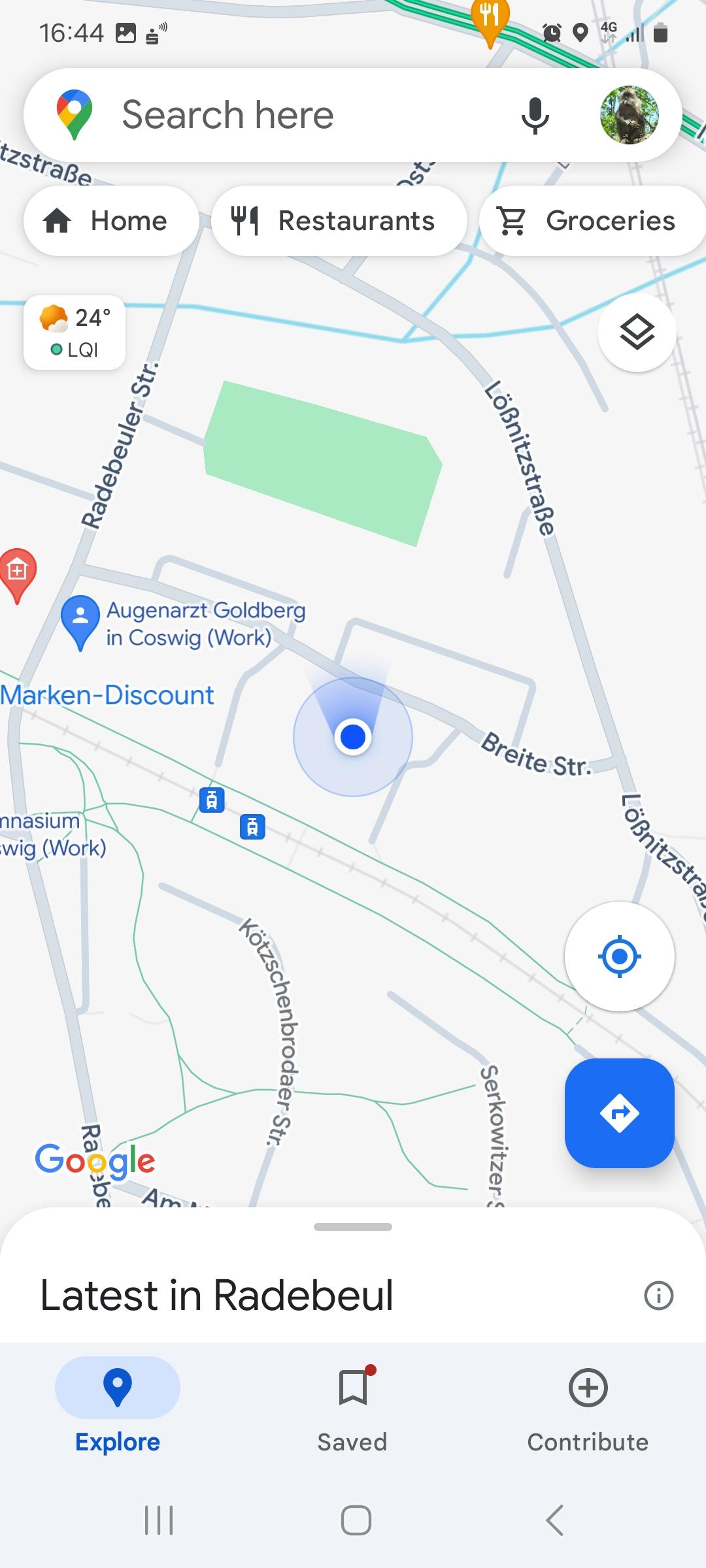Open the map layers button
The image size is (706, 1568).
pyautogui.click(x=637, y=333)
